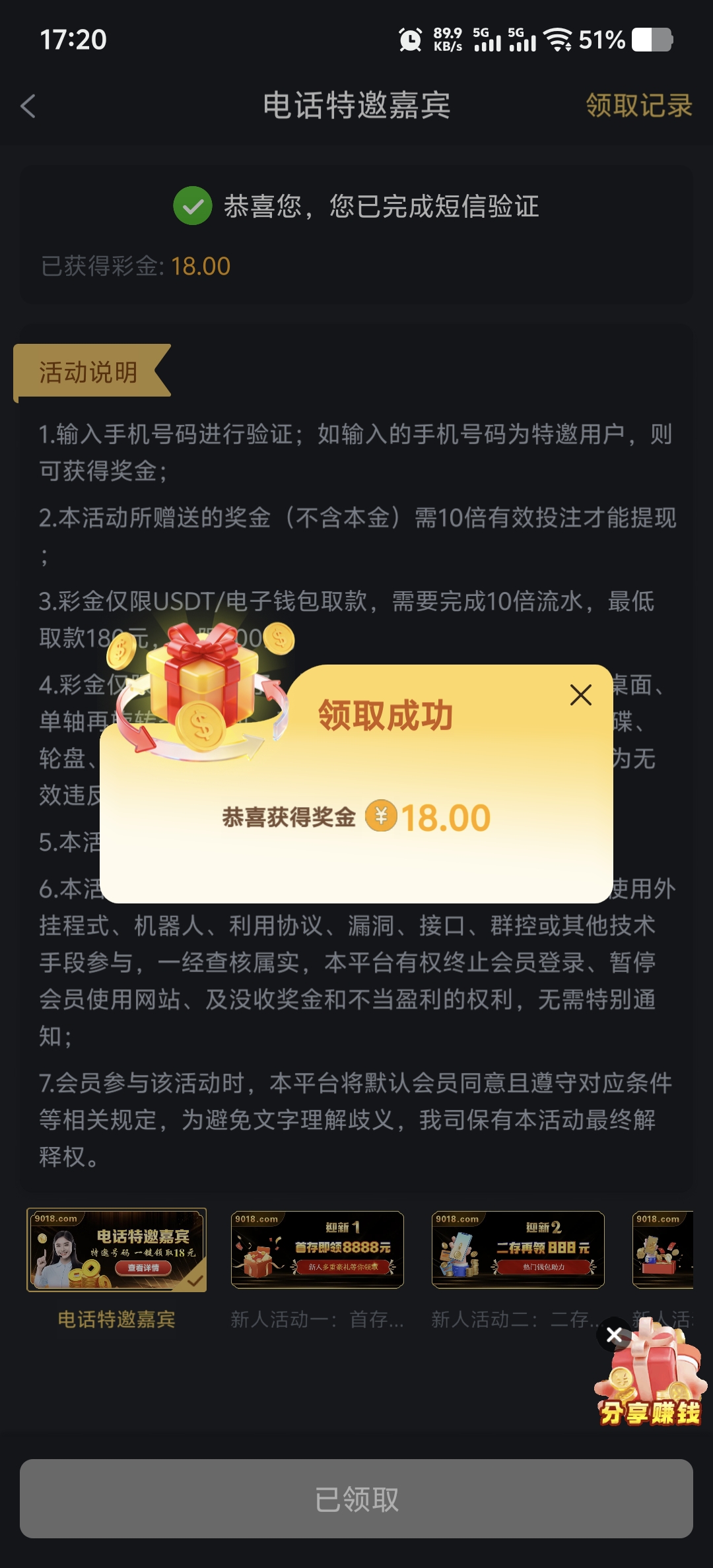The height and width of the screenshot is (1568, 713).
Task: Open the 首存即领8888元 banner thumbnail
Action: point(317,1249)
